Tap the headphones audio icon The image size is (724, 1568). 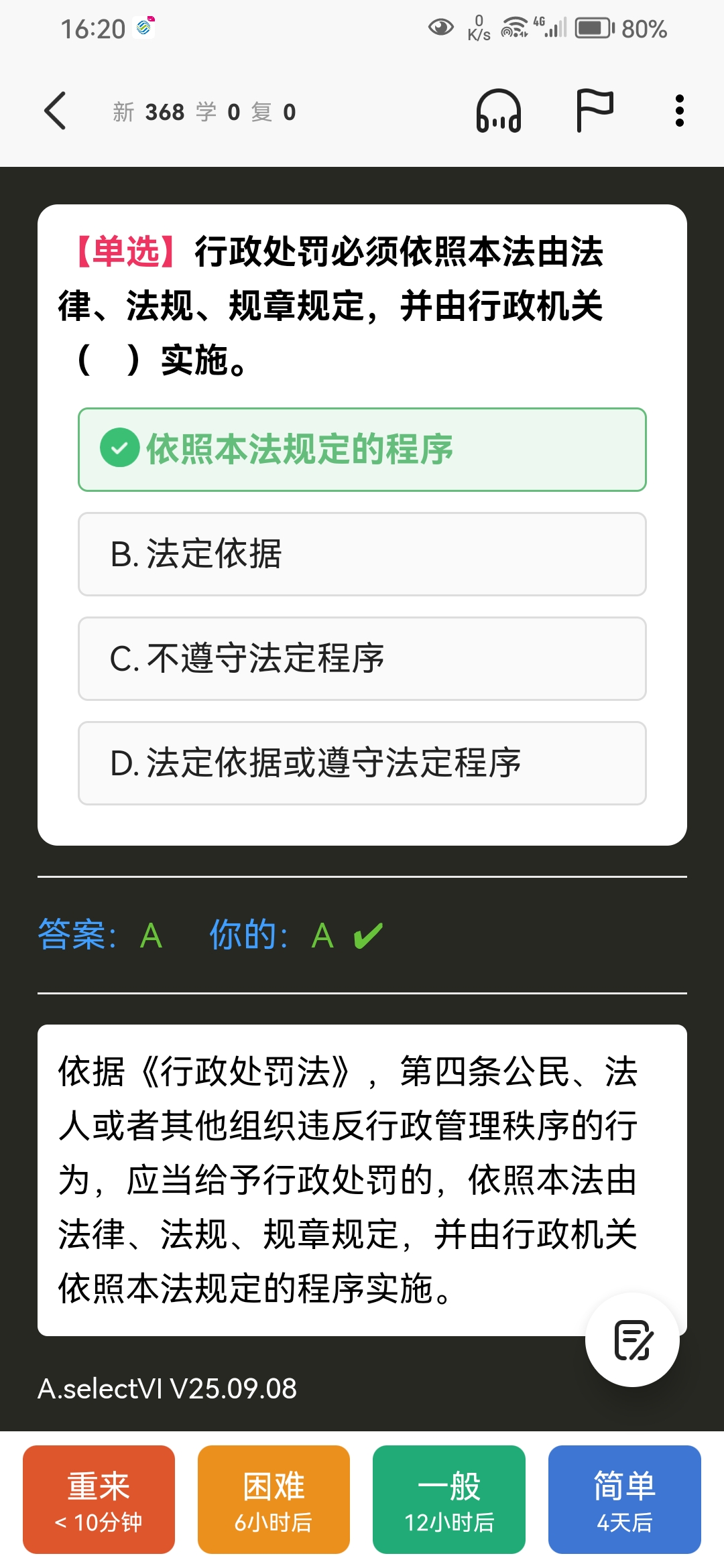point(499,111)
